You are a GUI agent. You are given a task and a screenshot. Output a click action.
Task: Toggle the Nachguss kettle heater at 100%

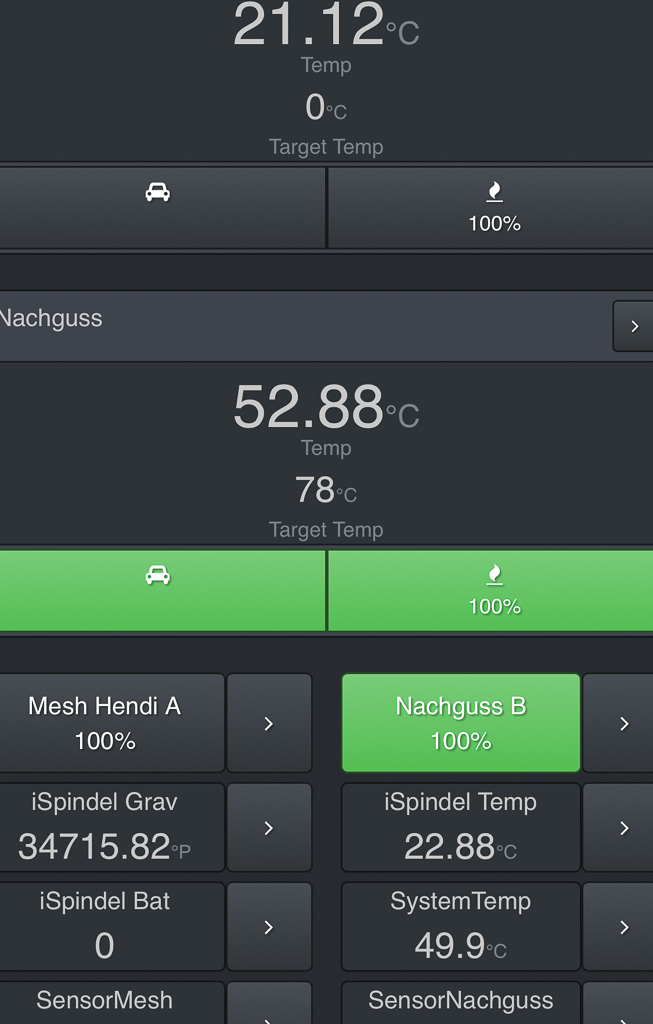coord(492,590)
